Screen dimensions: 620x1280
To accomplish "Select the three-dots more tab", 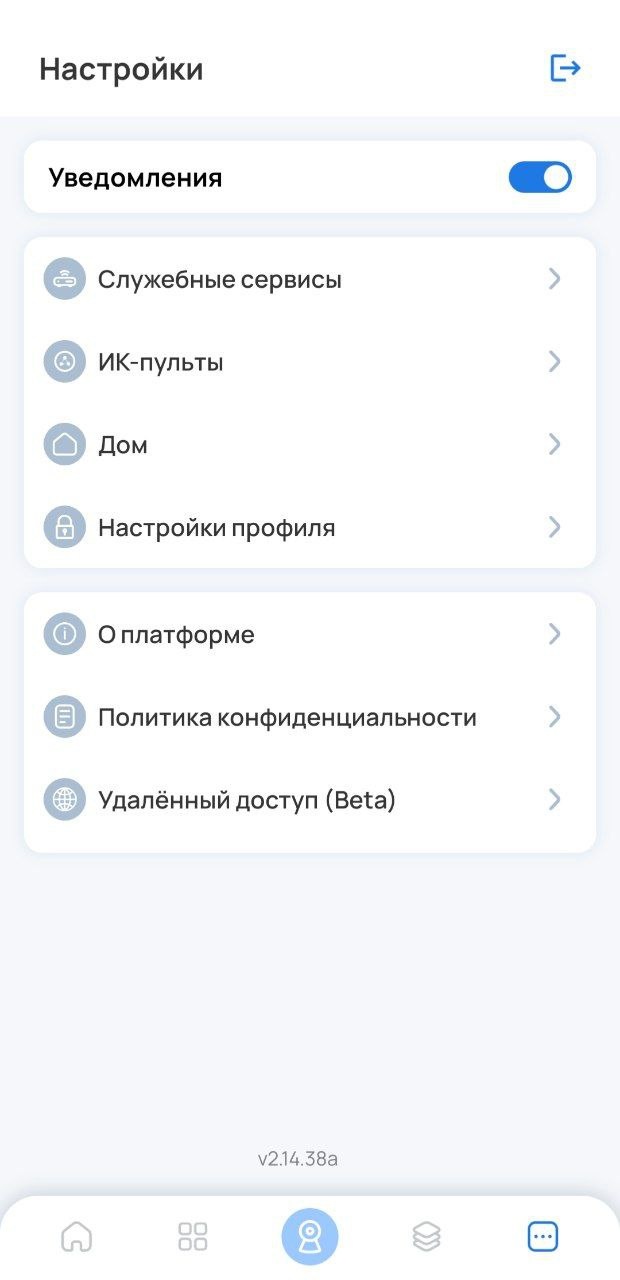I will coord(543,1237).
